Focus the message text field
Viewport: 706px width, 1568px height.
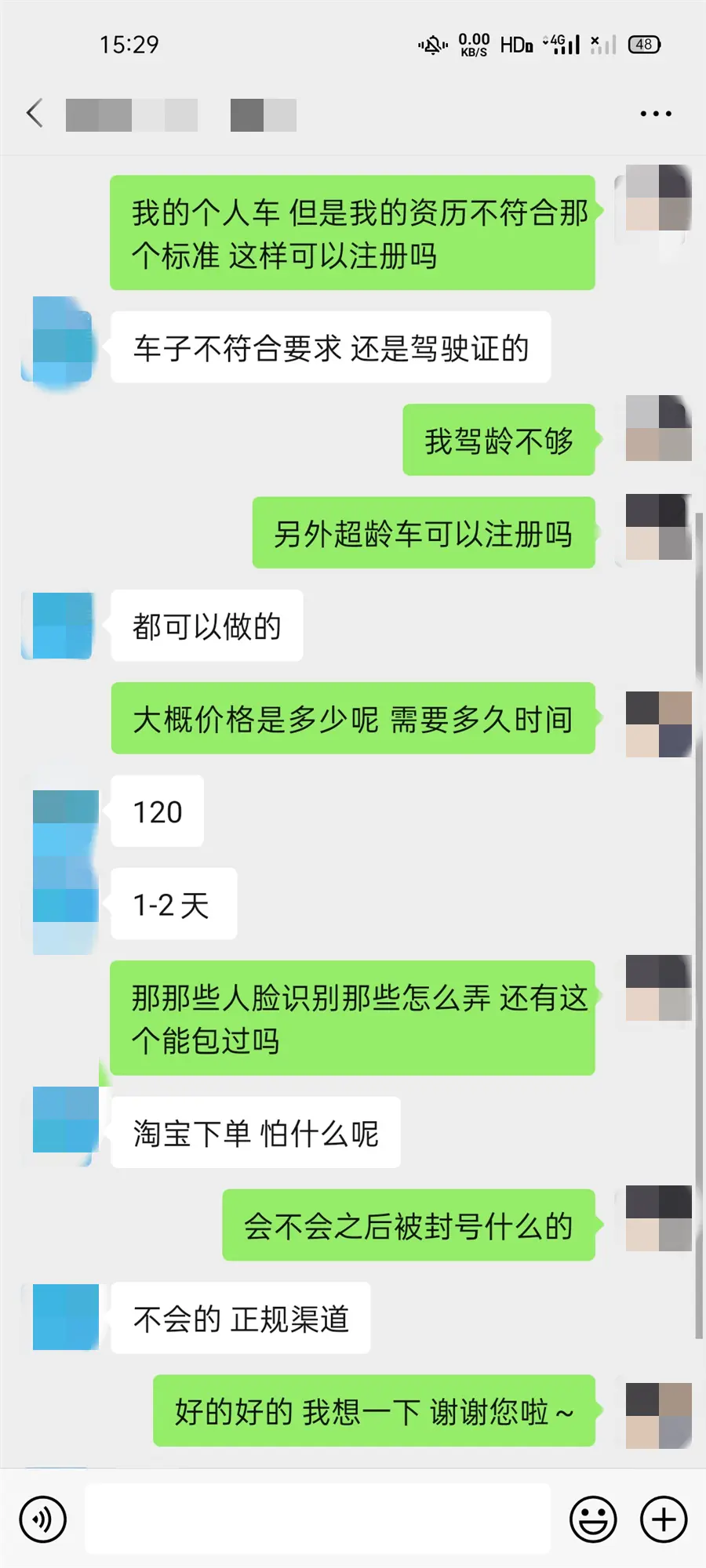[318, 1519]
